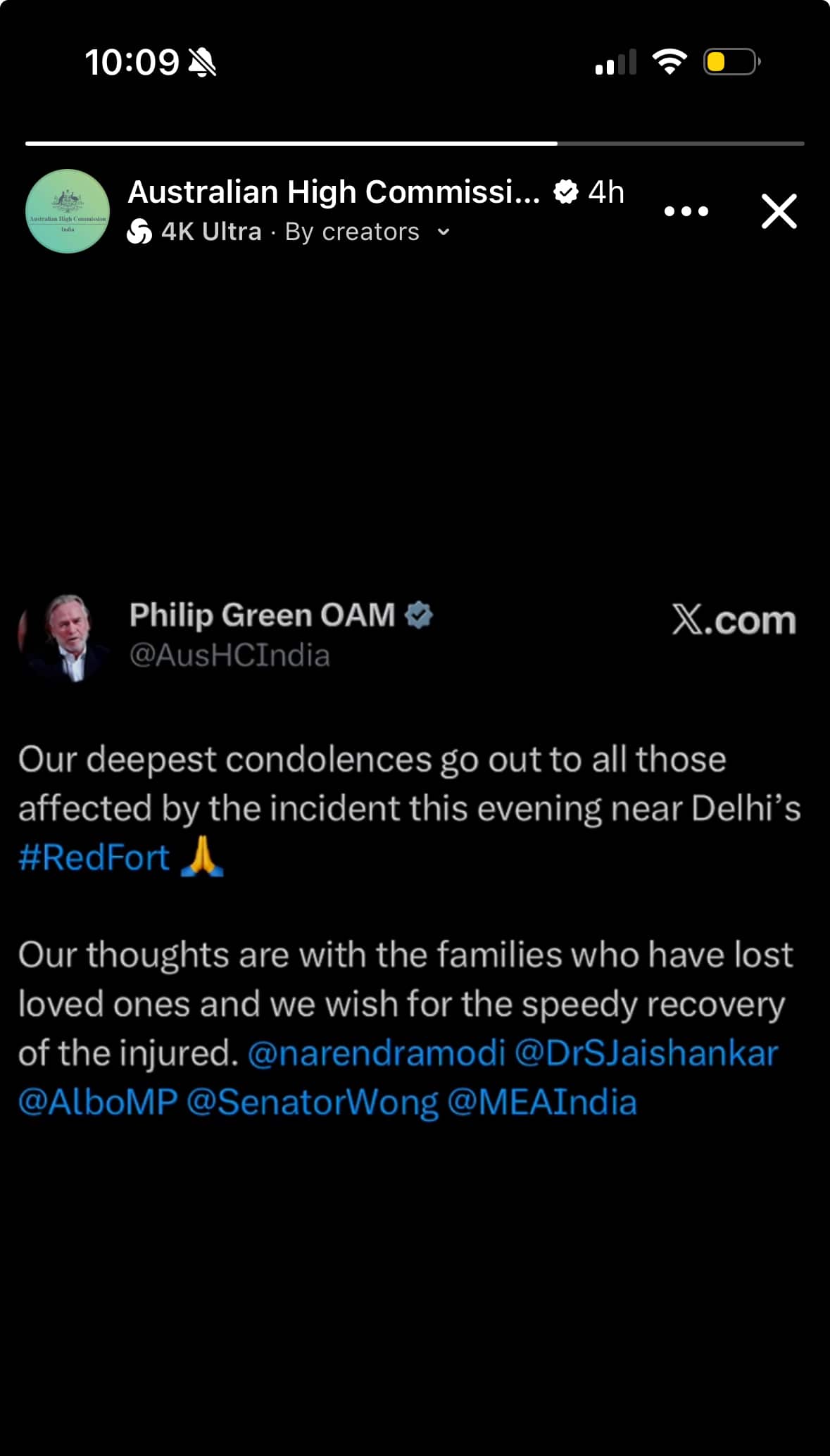
Task: Expand the 4K Ultra audio attribution
Action: (x=443, y=232)
